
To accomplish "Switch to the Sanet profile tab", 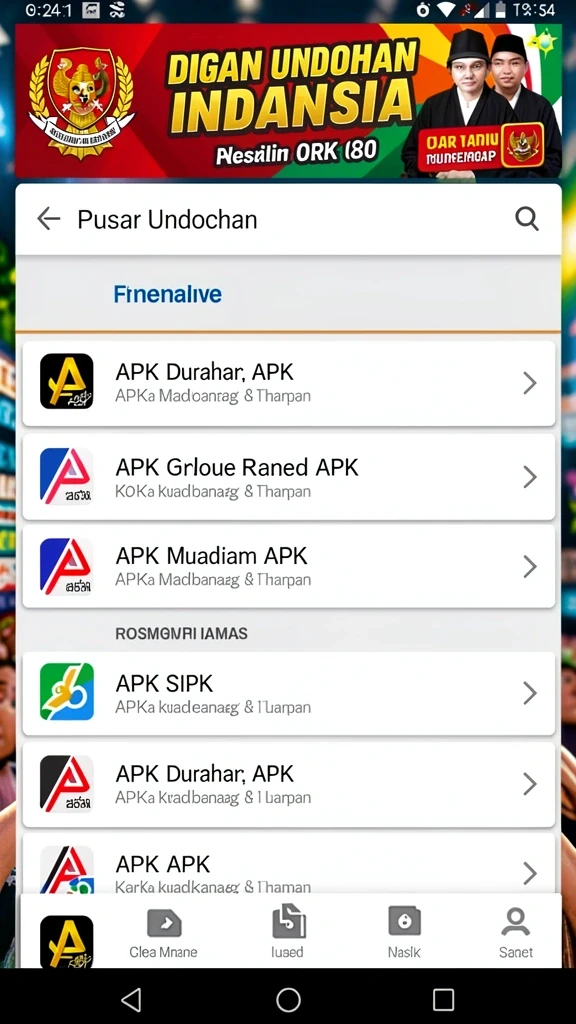I will [x=516, y=932].
